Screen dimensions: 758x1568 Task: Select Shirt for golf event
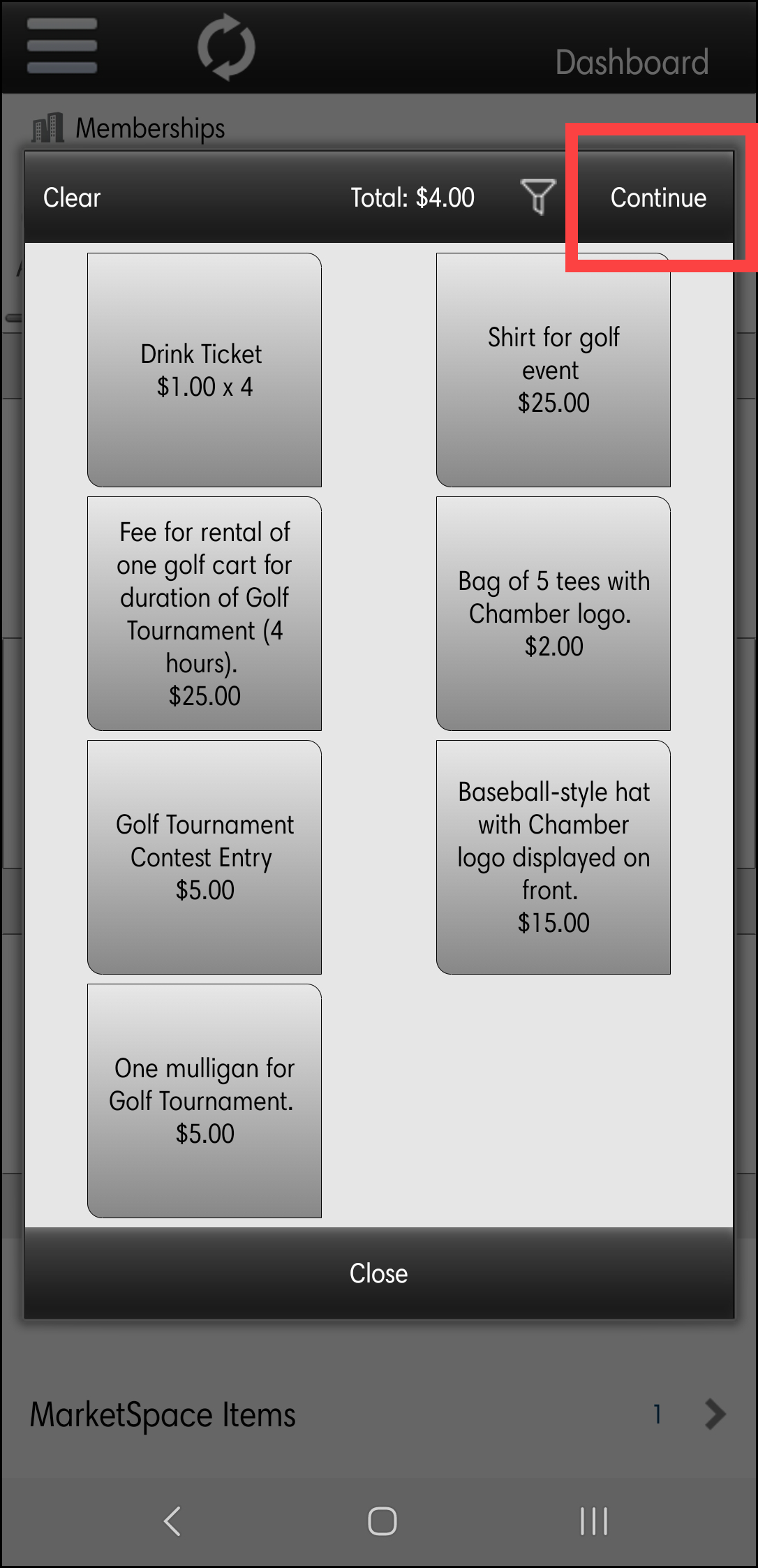tap(553, 370)
